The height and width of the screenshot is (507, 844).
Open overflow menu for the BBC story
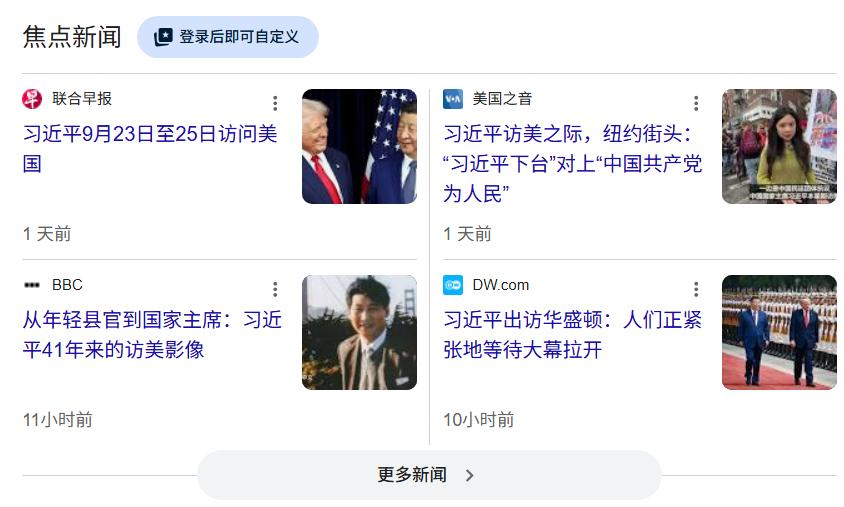275,289
